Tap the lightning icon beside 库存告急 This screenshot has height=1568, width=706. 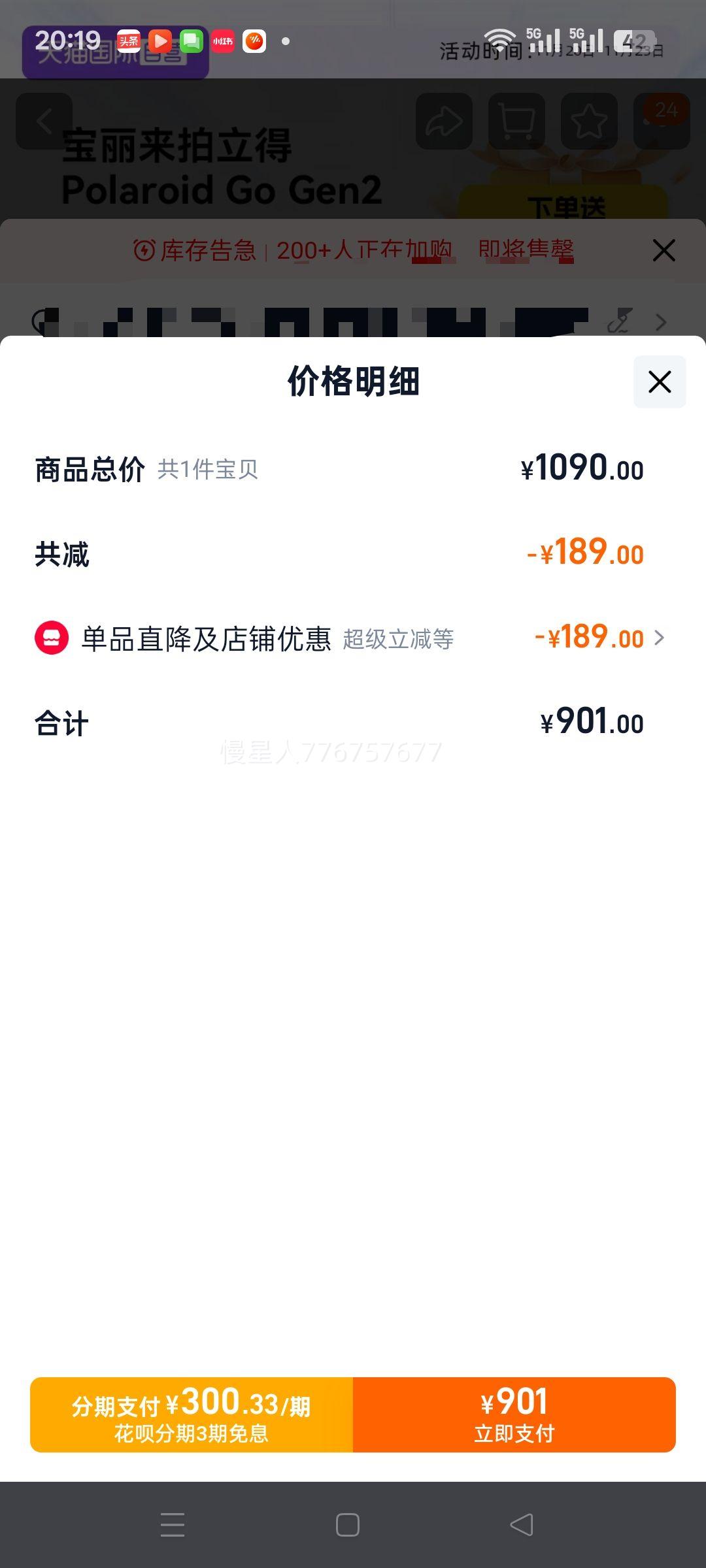click(x=145, y=250)
